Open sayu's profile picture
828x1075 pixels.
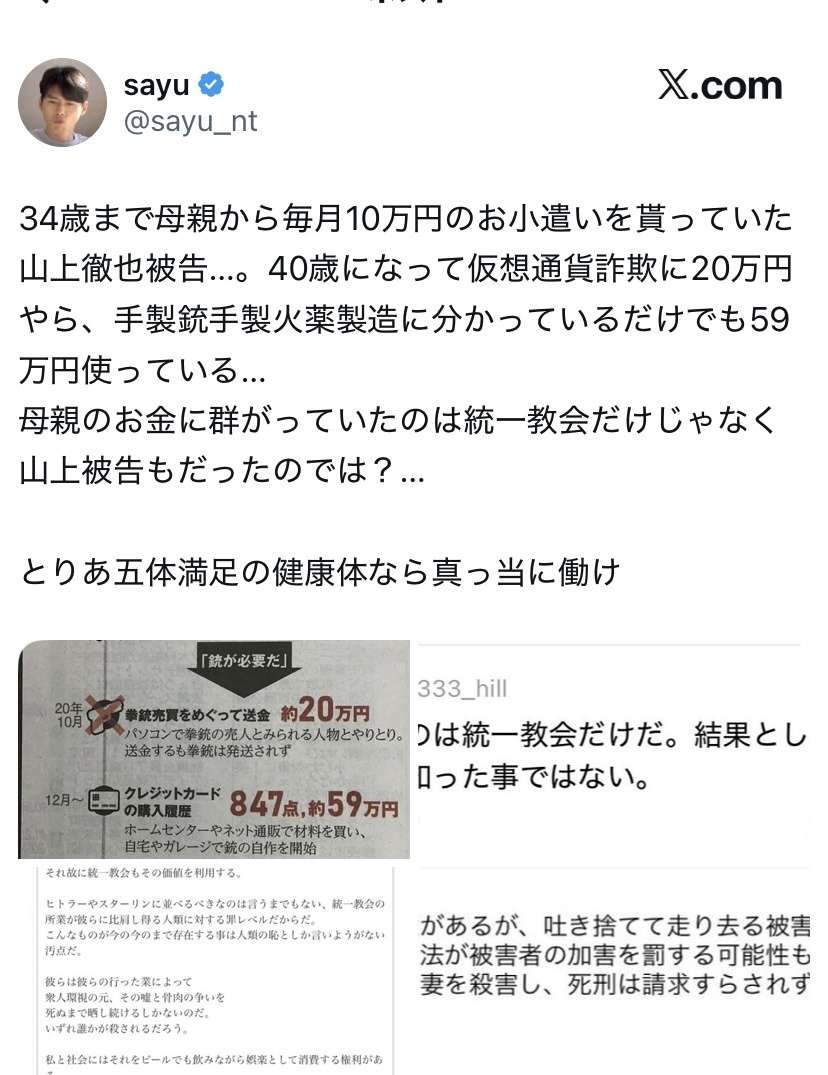pyautogui.click(x=62, y=102)
